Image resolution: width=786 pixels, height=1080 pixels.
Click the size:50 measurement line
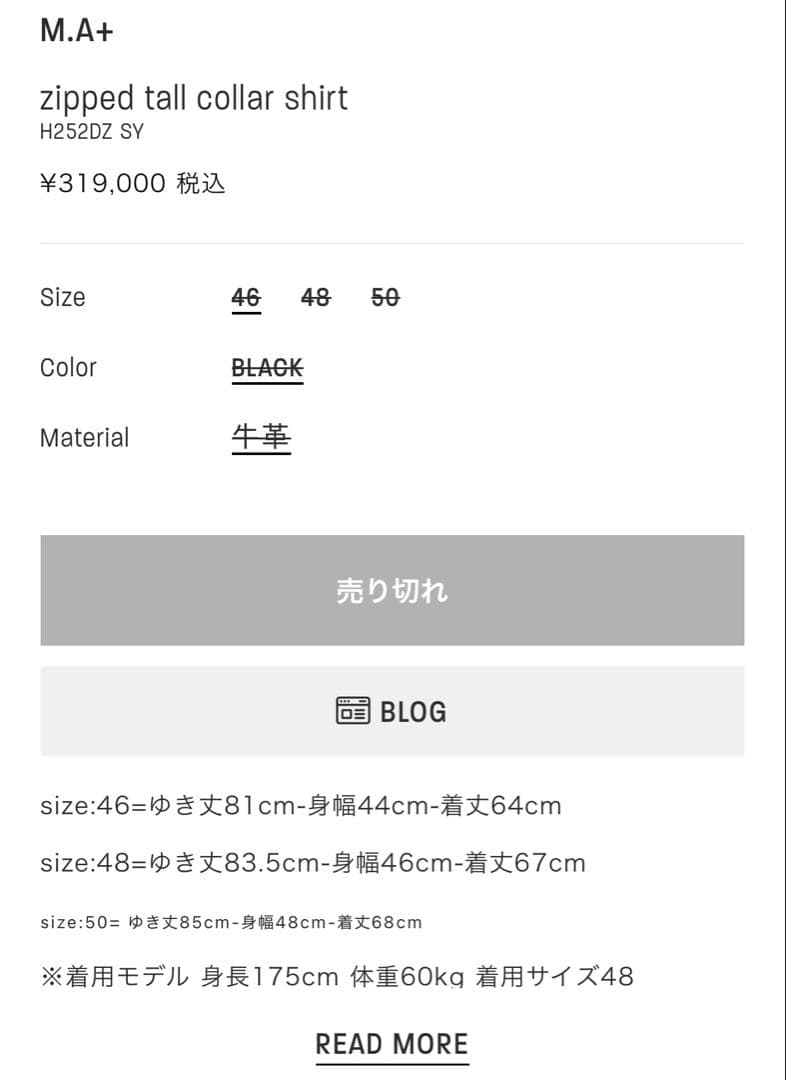(x=232, y=922)
